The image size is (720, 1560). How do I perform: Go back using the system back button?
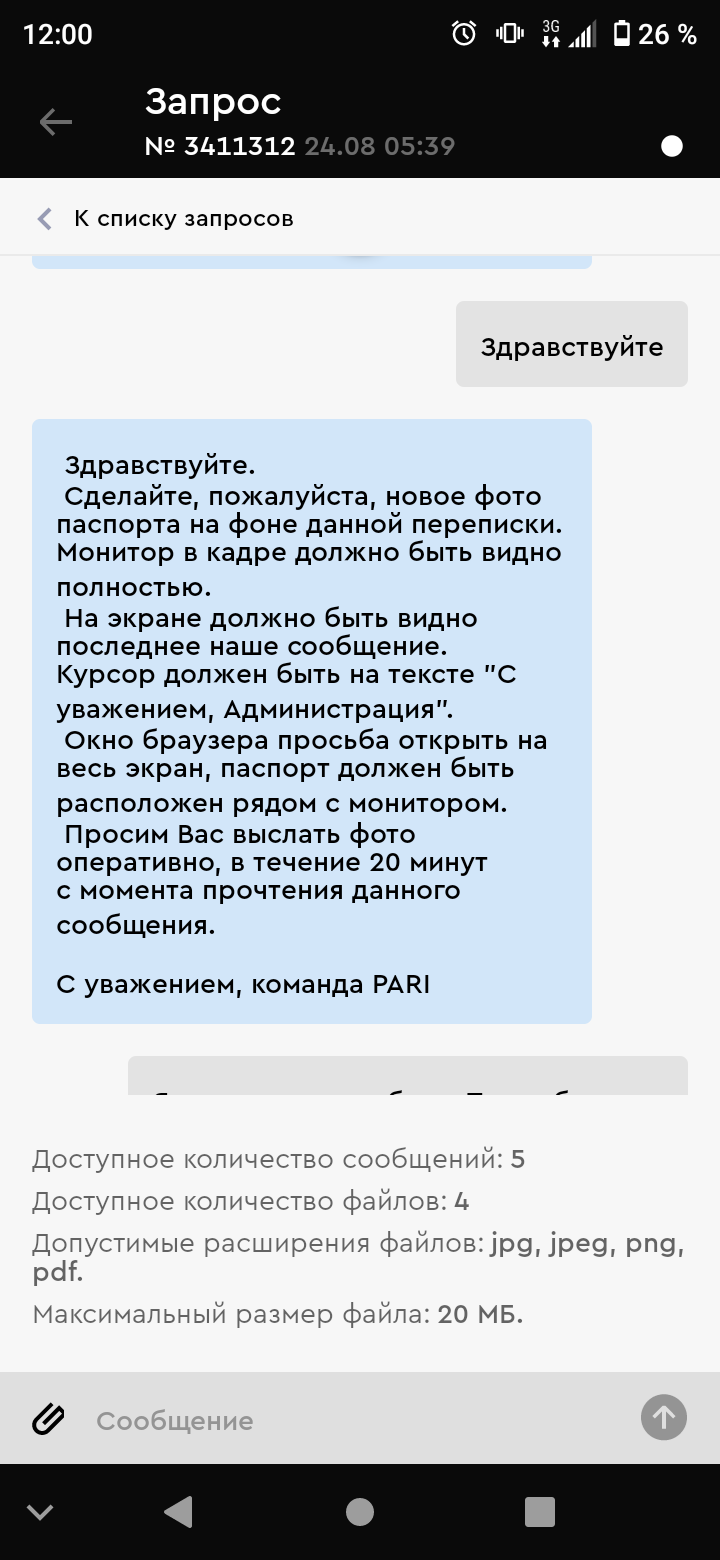179,1511
